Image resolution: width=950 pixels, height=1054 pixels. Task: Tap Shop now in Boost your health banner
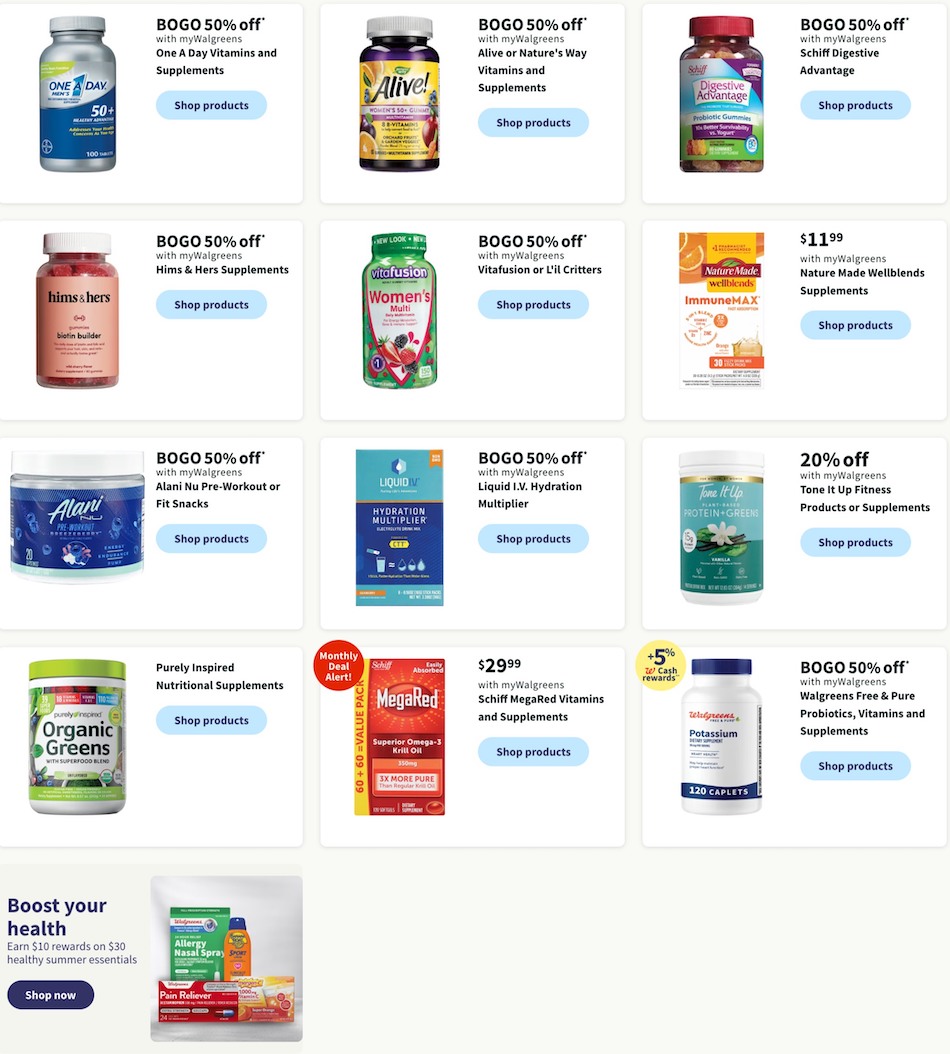tap(50, 995)
